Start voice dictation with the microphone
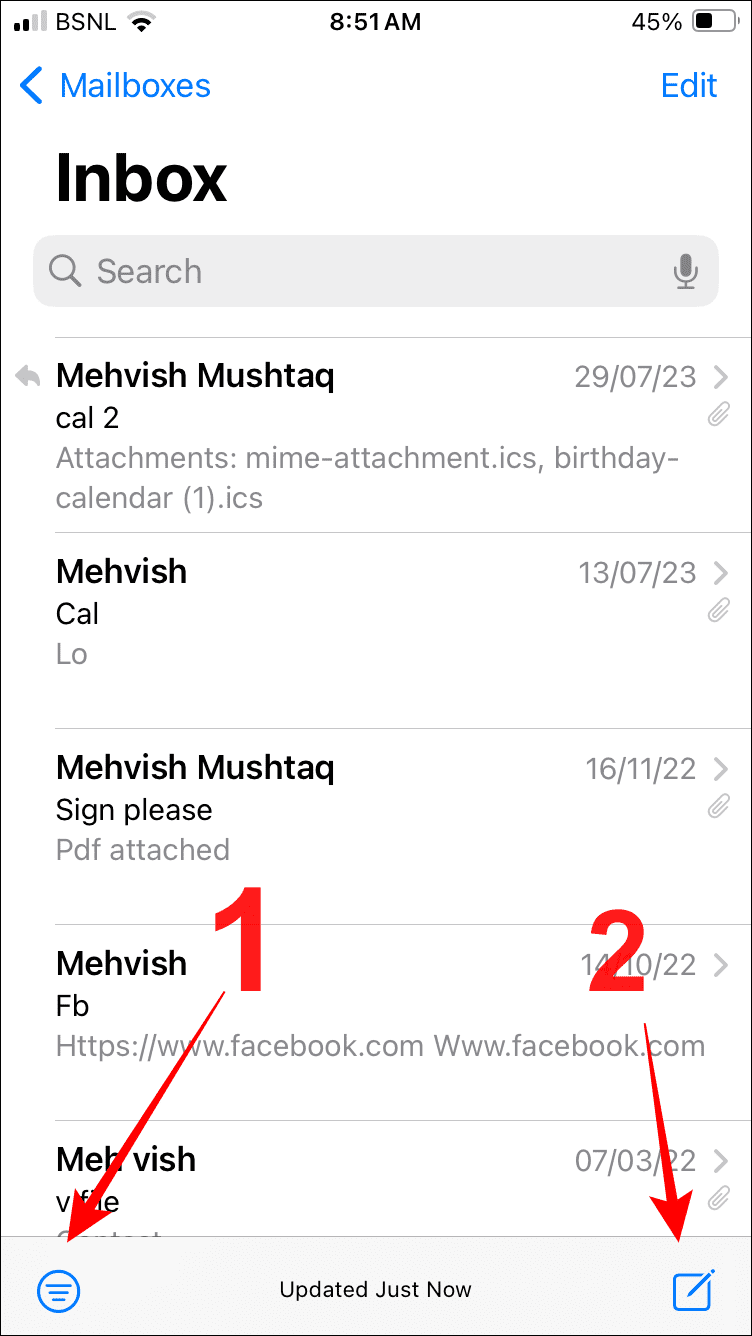 (686, 271)
